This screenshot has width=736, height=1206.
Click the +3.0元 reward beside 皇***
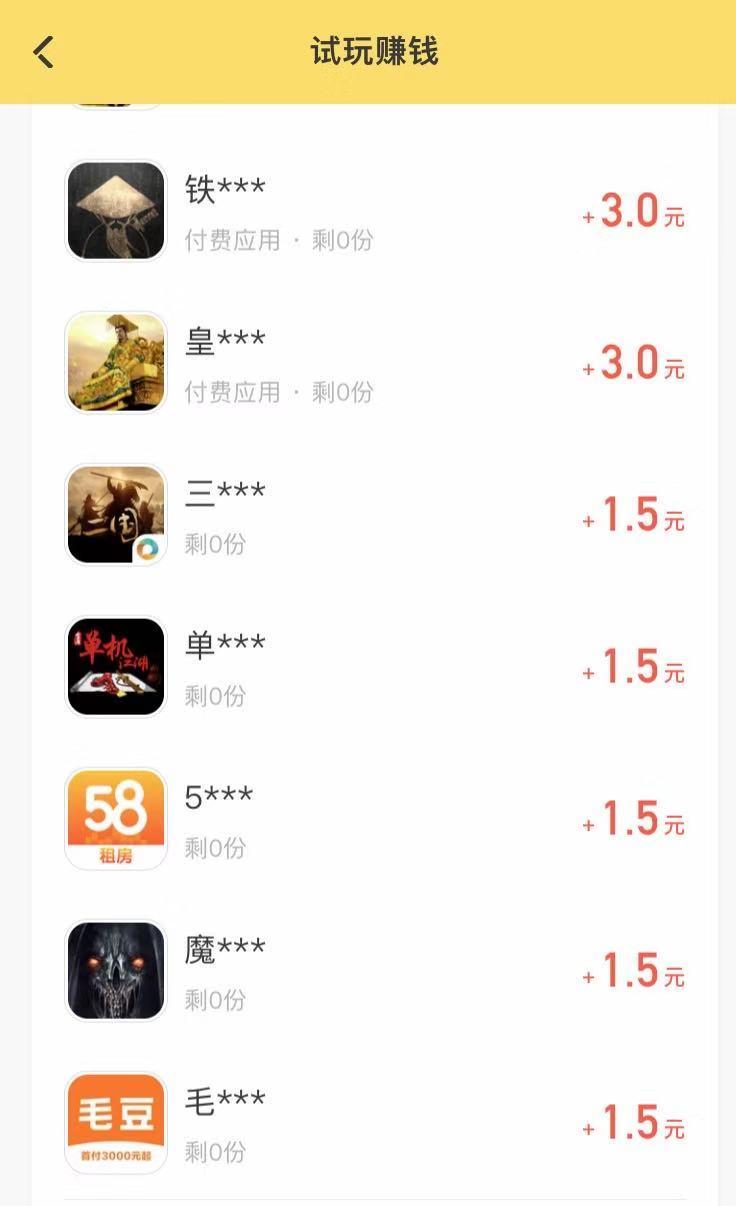pos(633,364)
